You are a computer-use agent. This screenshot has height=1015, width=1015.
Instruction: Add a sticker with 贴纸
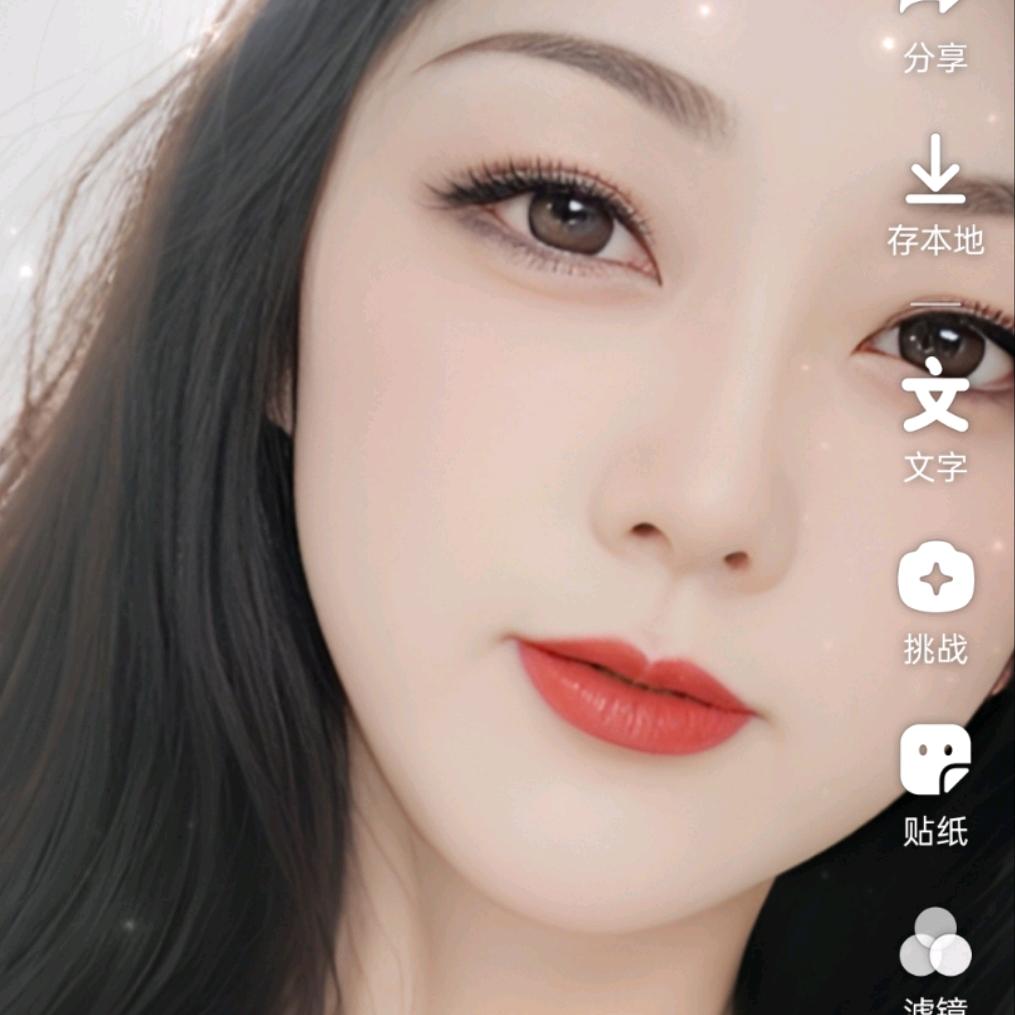[x=935, y=780]
